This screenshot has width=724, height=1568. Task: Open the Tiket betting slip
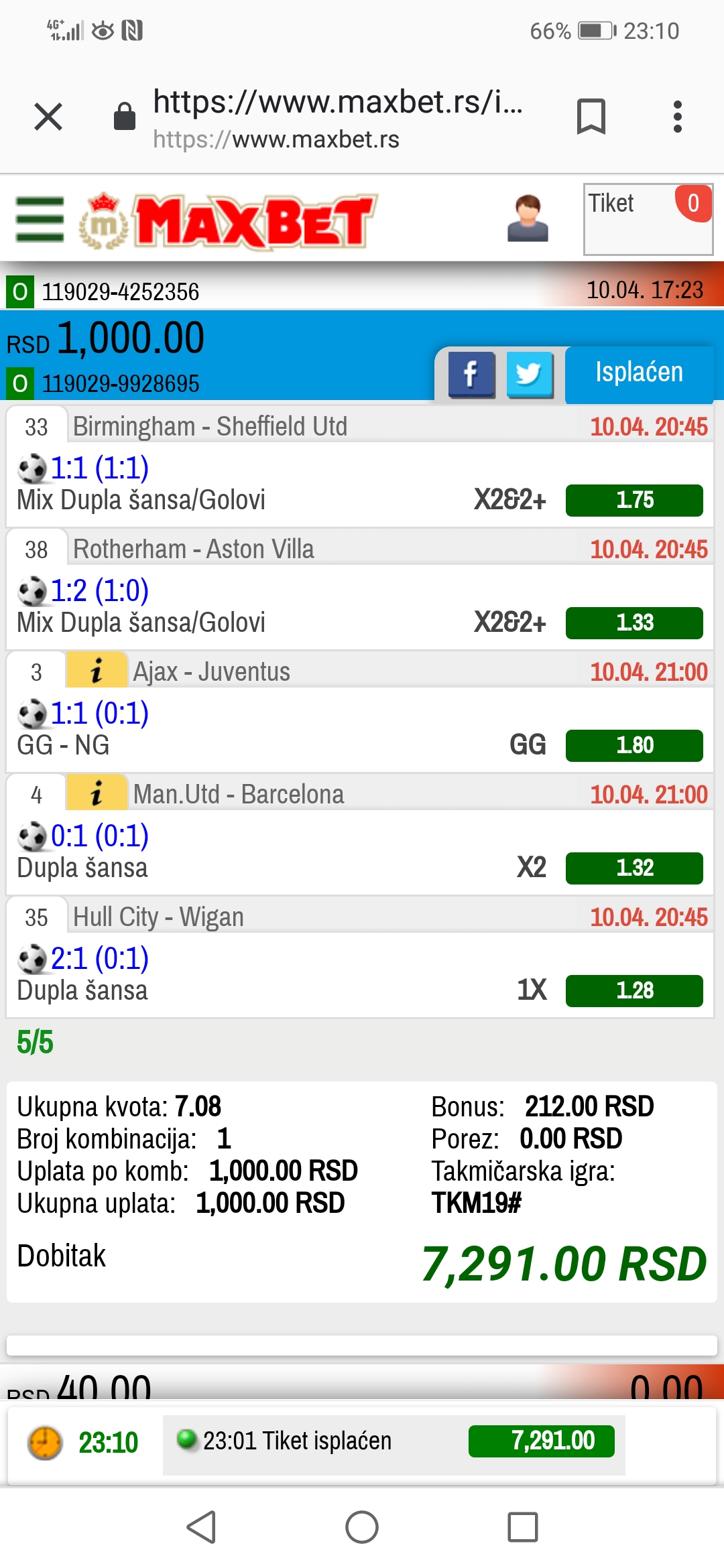(648, 219)
